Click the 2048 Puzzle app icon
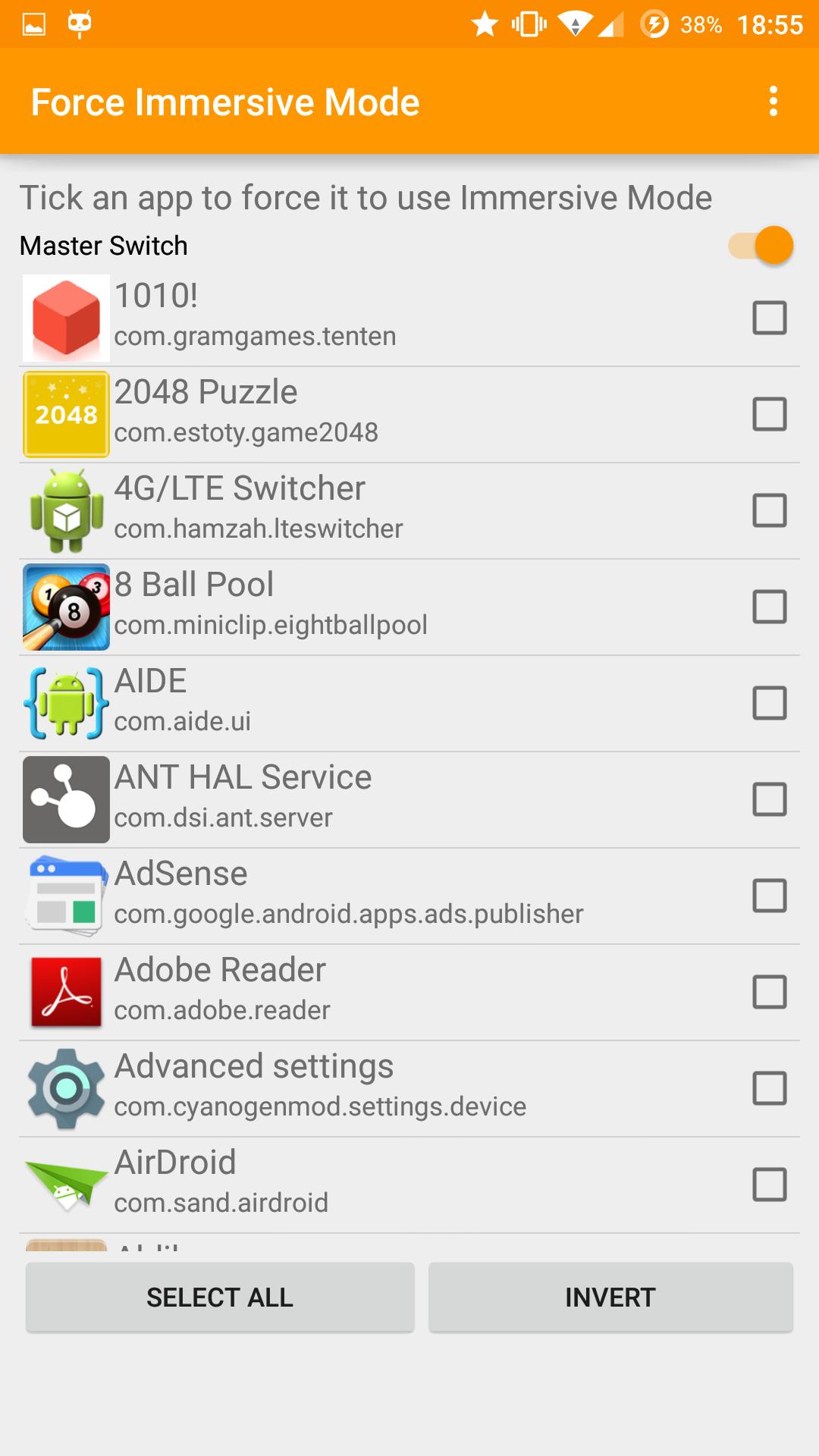Image resolution: width=819 pixels, height=1456 pixels. point(66,414)
